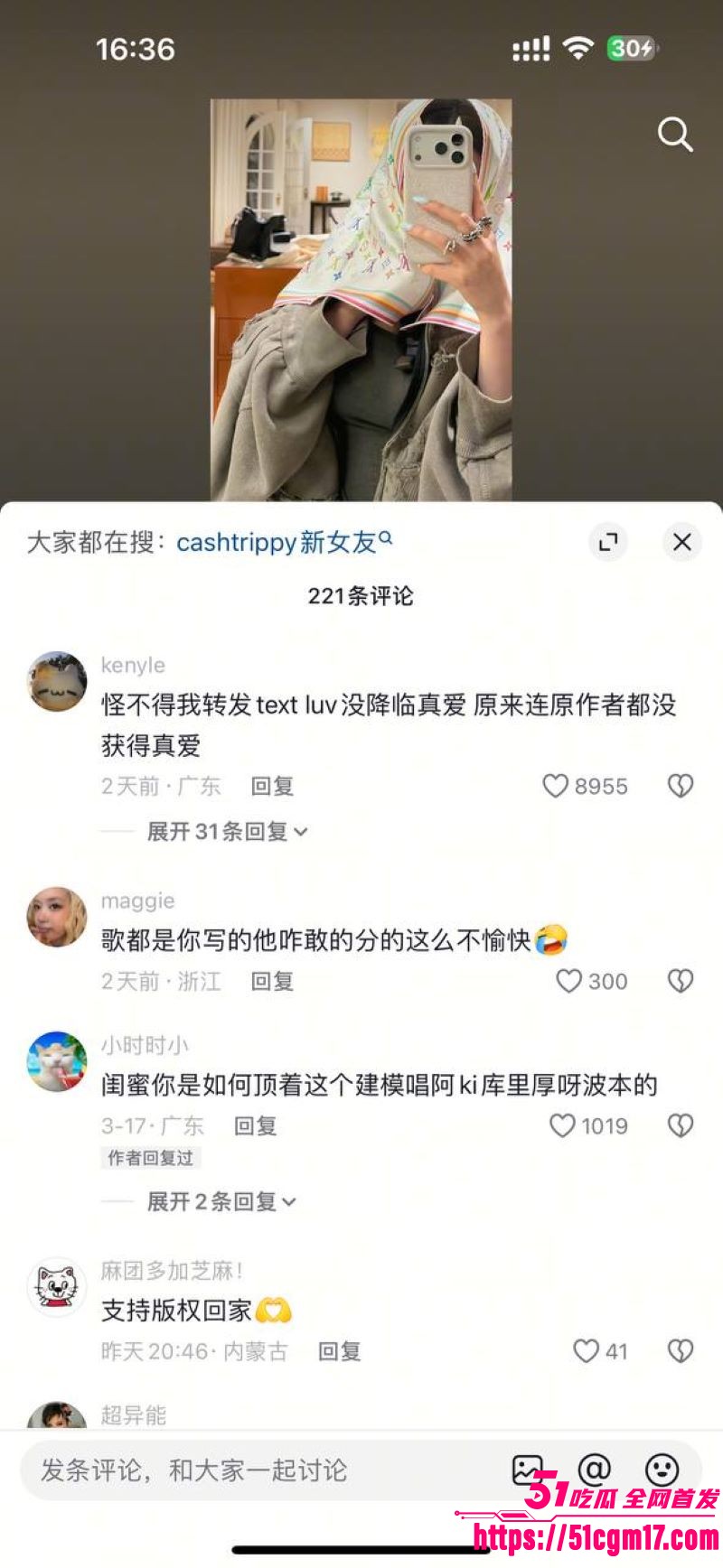Open maggie's profile avatar
Viewport: 723px width, 1568px height.
tap(56, 915)
